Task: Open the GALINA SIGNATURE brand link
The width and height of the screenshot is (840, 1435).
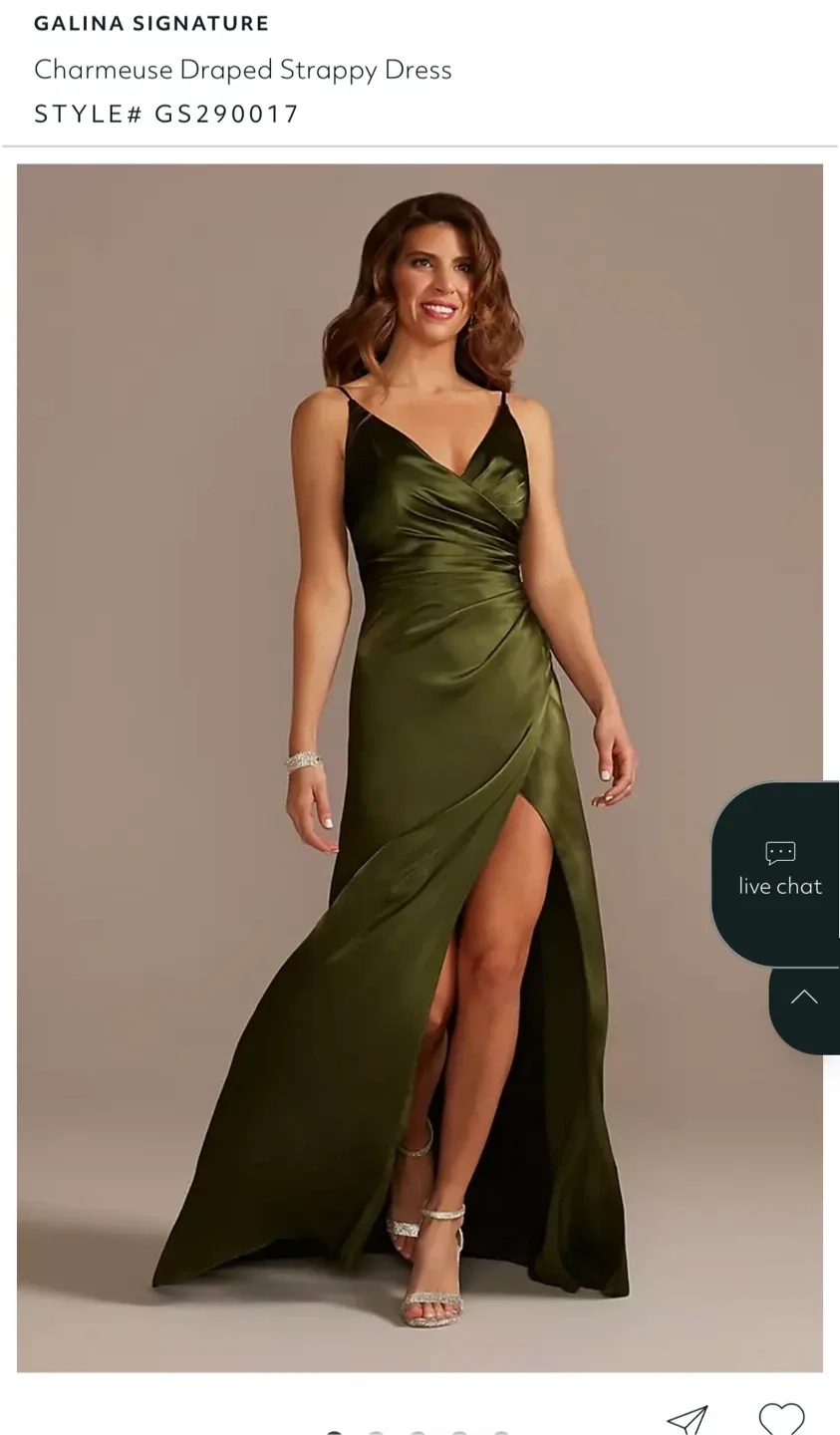Action: [150, 23]
